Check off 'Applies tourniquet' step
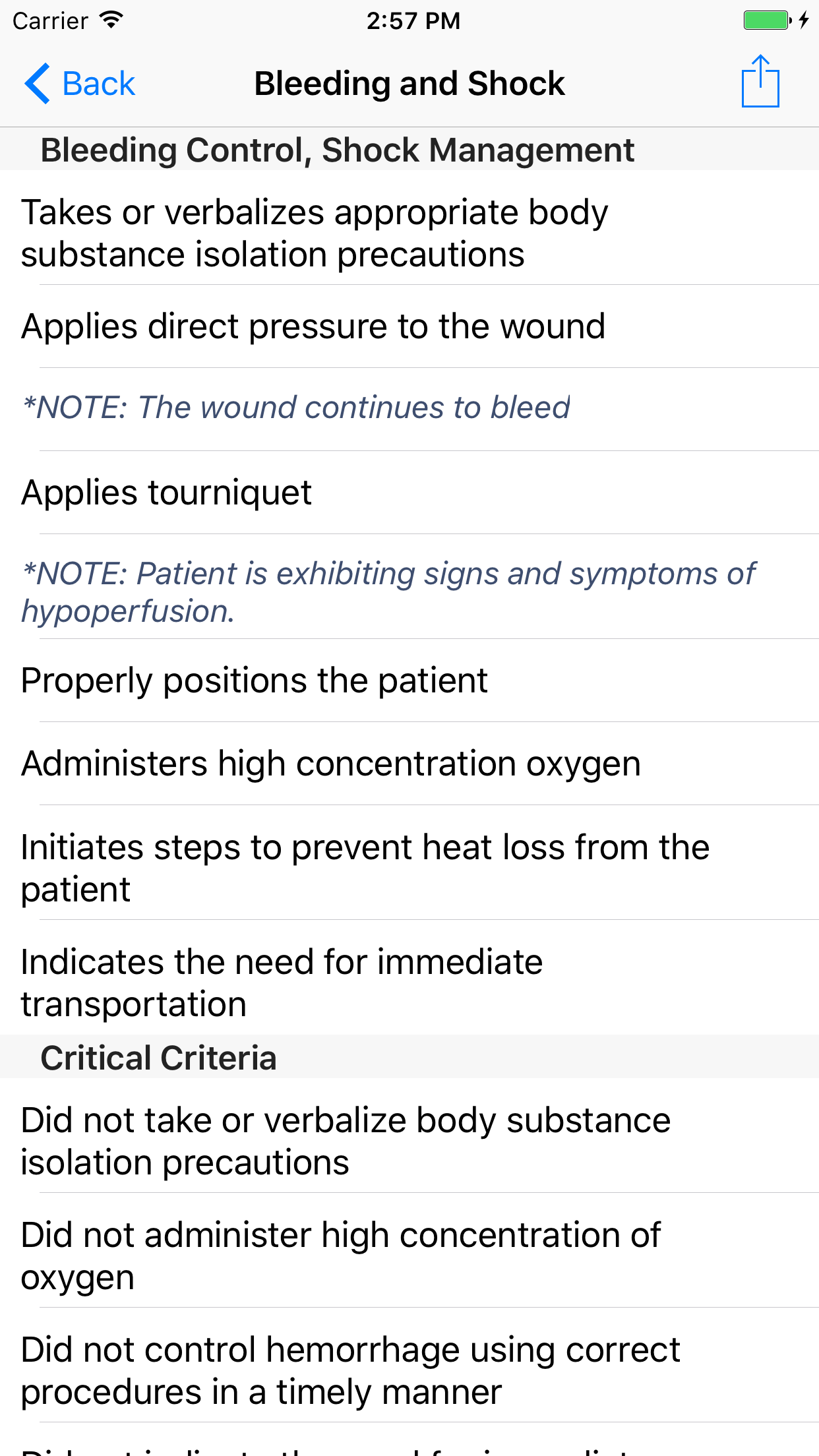 (x=166, y=491)
